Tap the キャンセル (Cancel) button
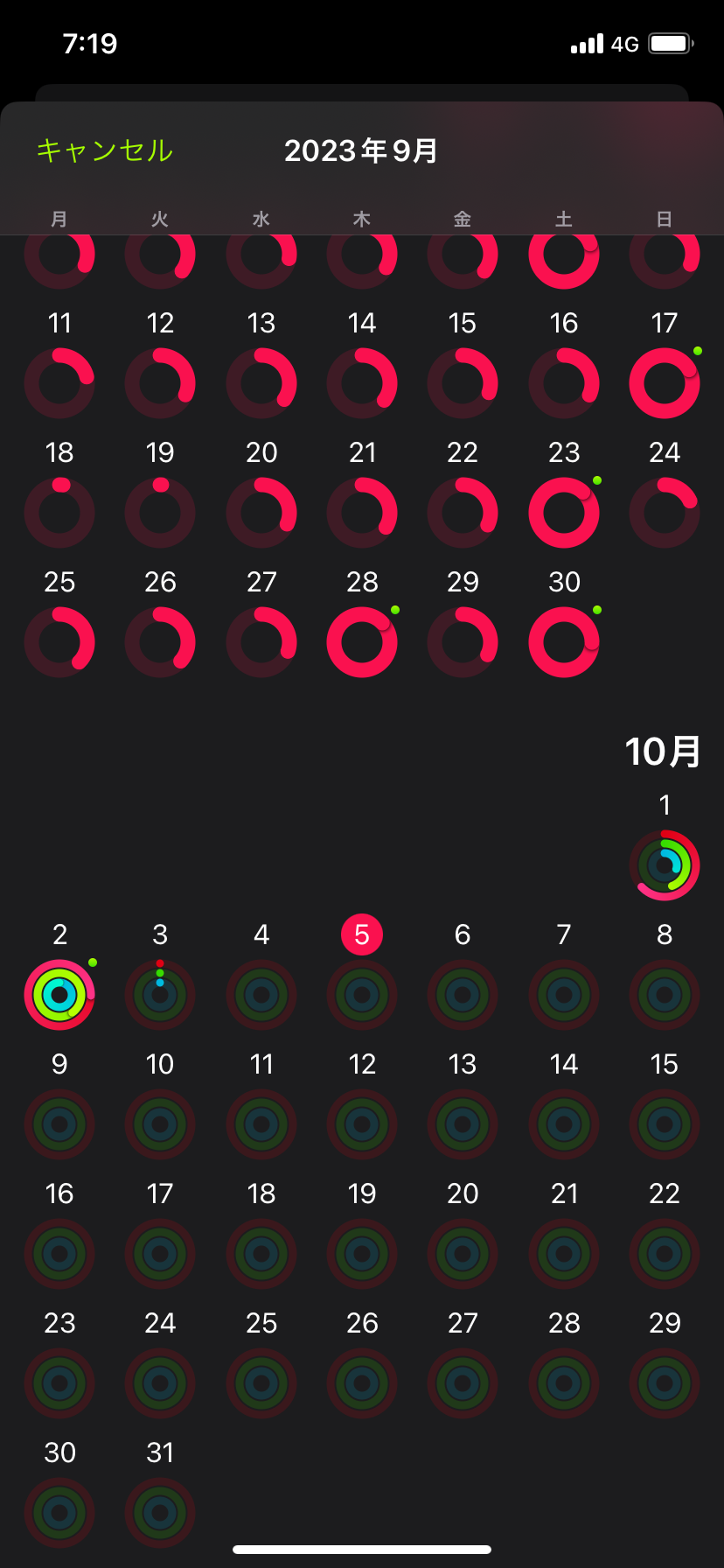 click(104, 150)
